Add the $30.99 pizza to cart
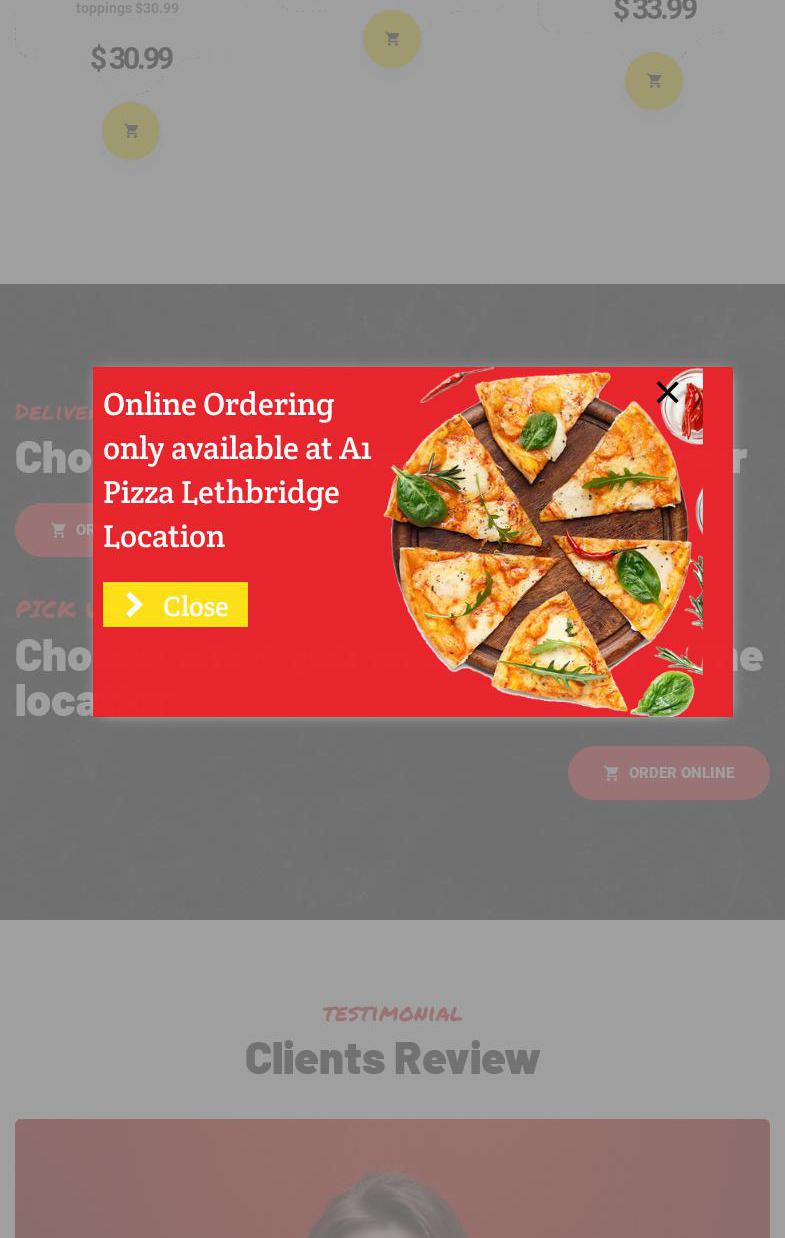Viewport: 785px width, 1238px height. pyautogui.click(x=131, y=131)
